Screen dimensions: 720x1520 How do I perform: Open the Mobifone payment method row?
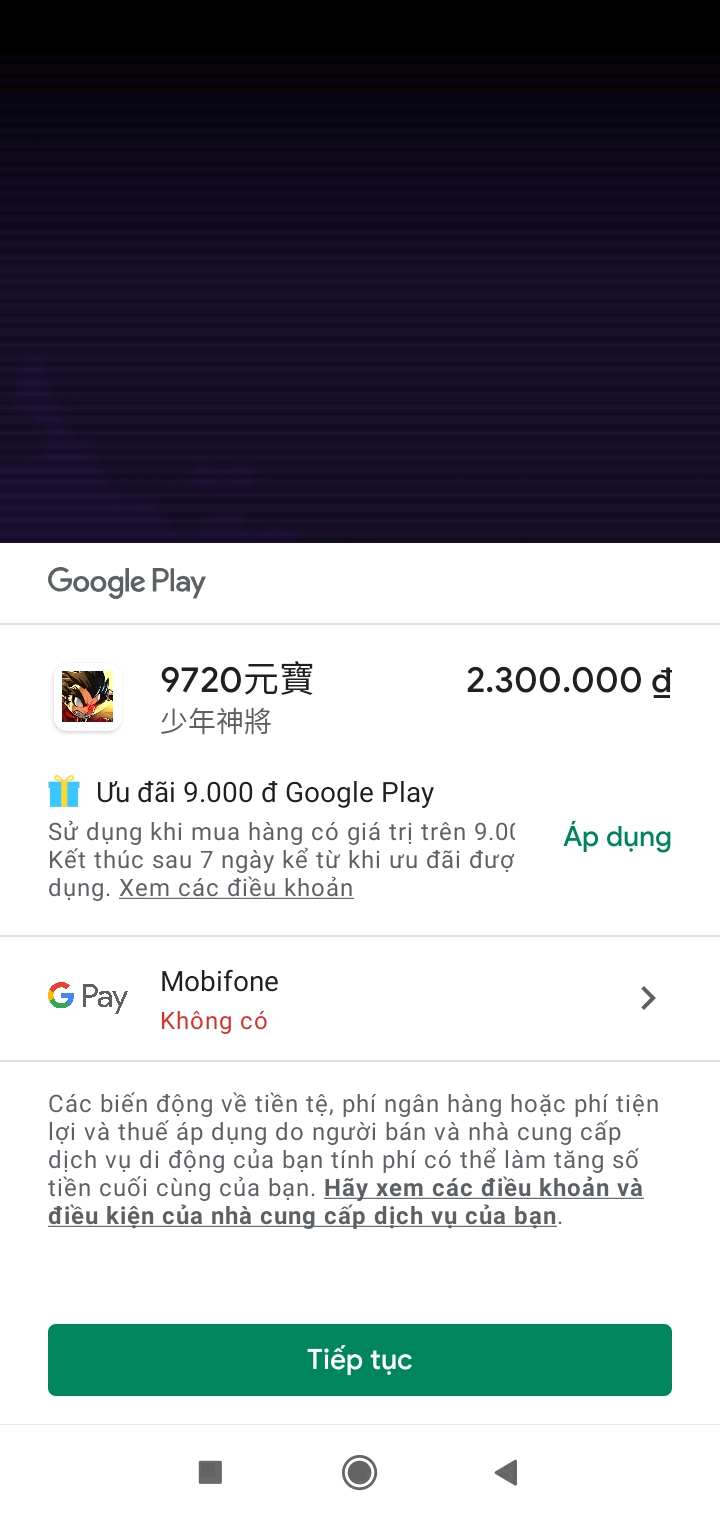[360, 998]
